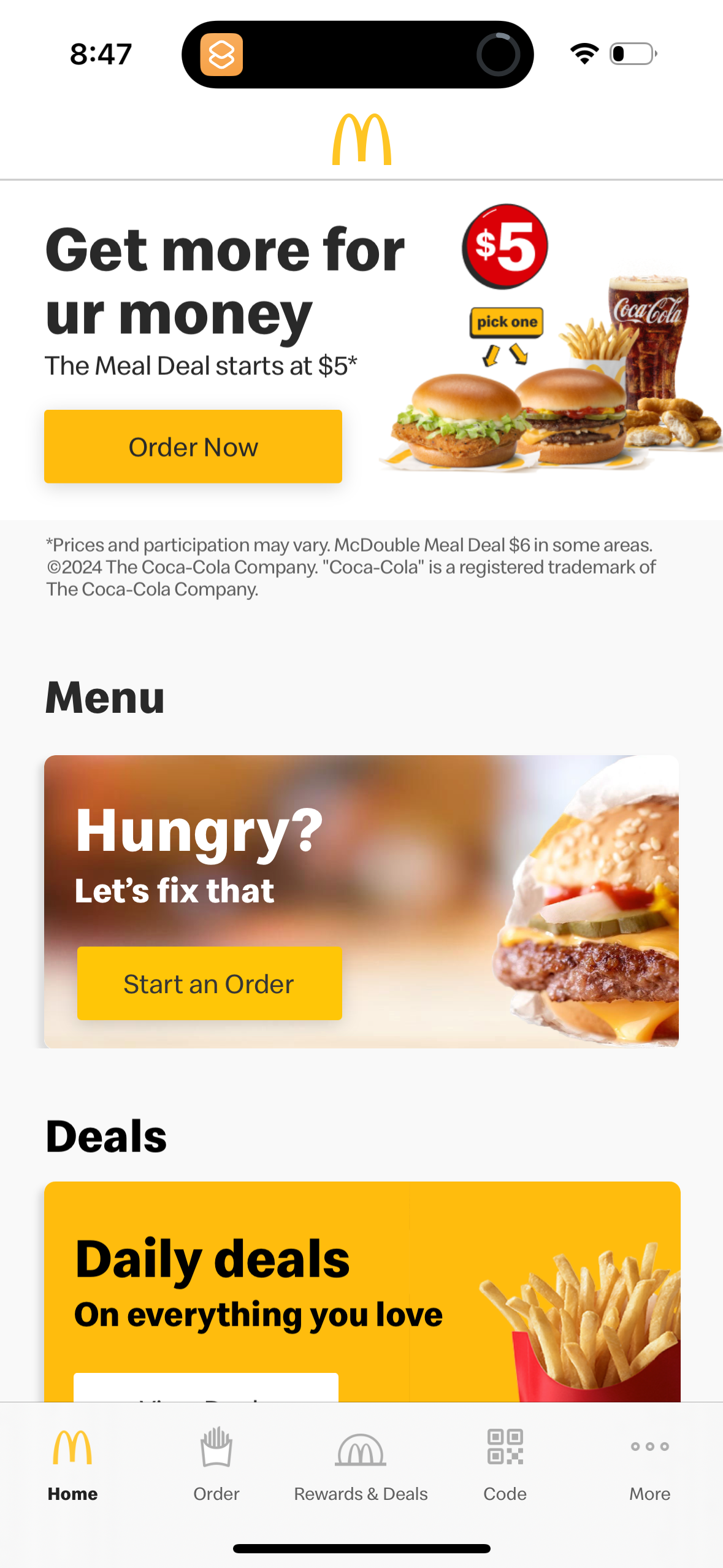Open the QR Code scanner icon
This screenshot has width=723, height=1568.
pyautogui.click(x=504, y=1448)
